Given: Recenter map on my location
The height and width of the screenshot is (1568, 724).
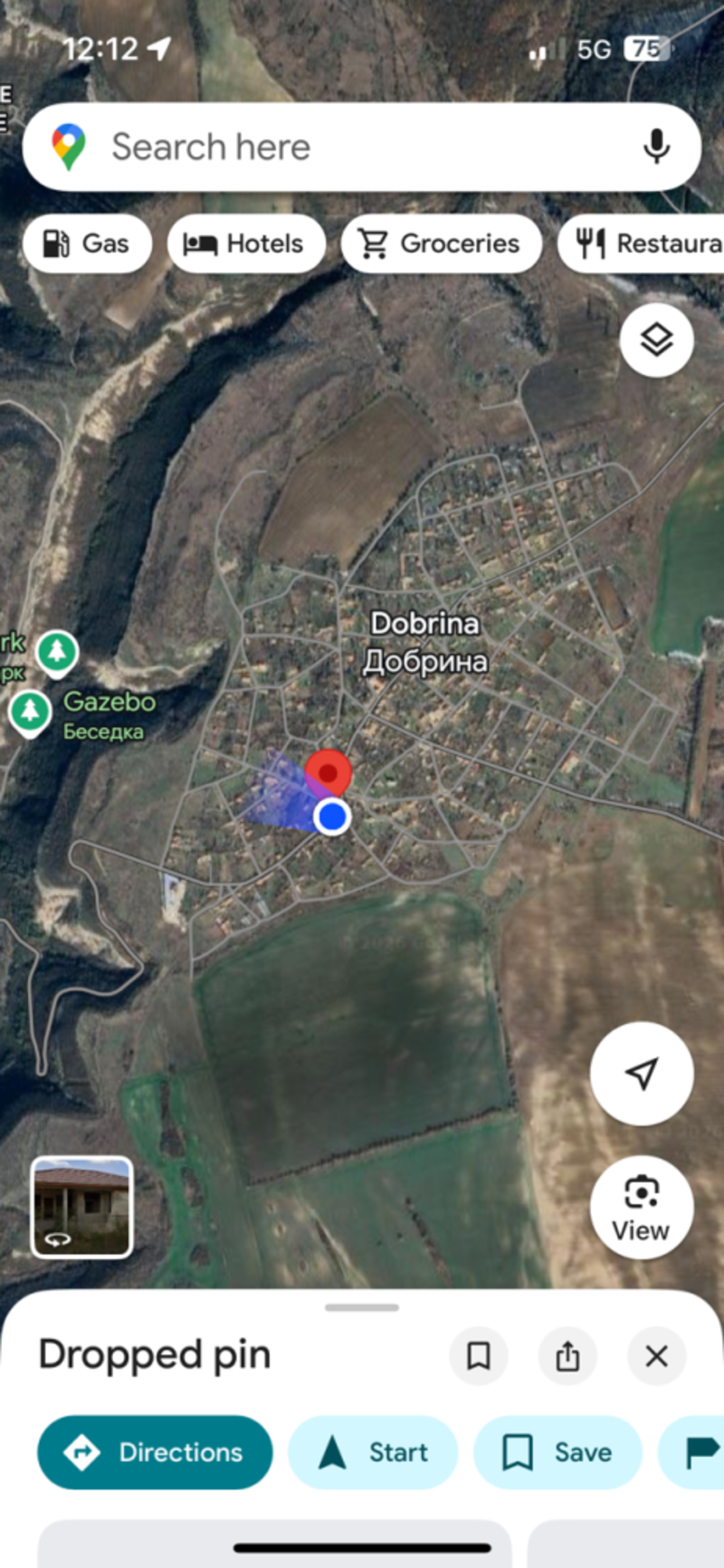Looking at the screenshot, I should pyautogui.click(x=642, y=1074).
